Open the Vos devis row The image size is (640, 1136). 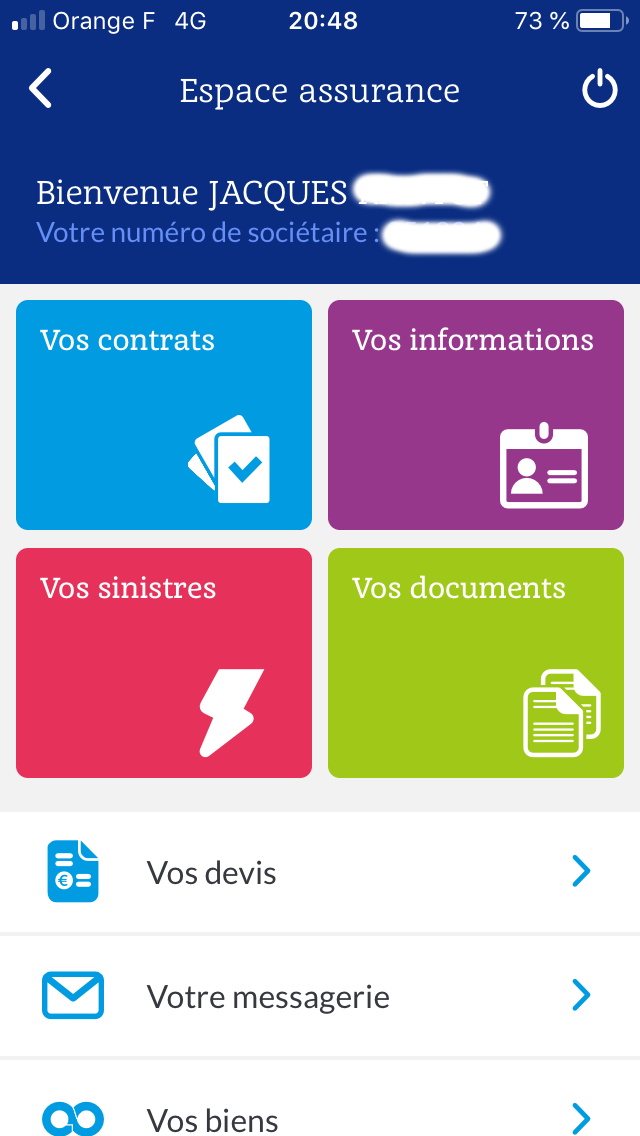tap(320, 873)
